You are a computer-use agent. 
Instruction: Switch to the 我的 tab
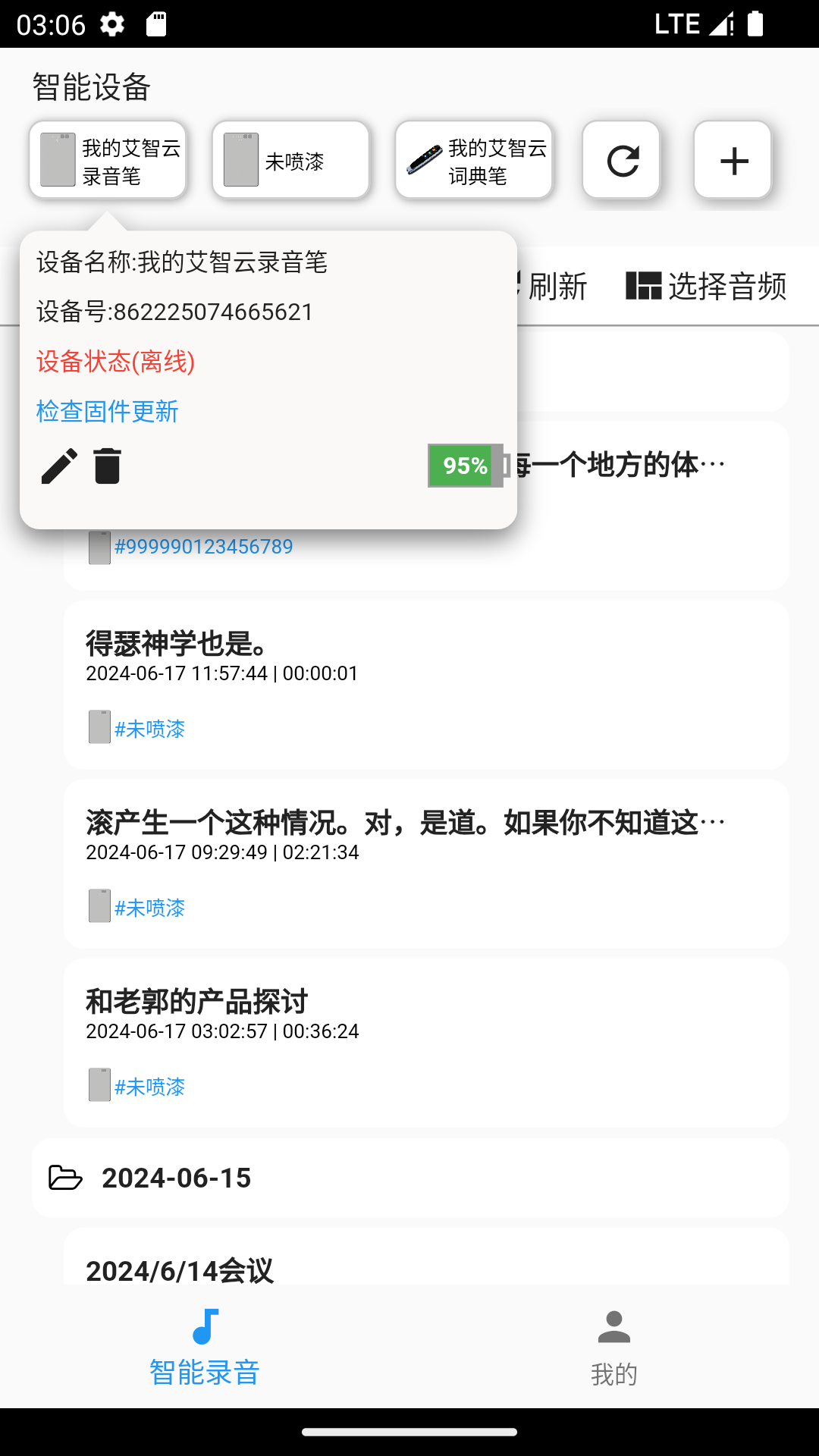pos(614,1348)
